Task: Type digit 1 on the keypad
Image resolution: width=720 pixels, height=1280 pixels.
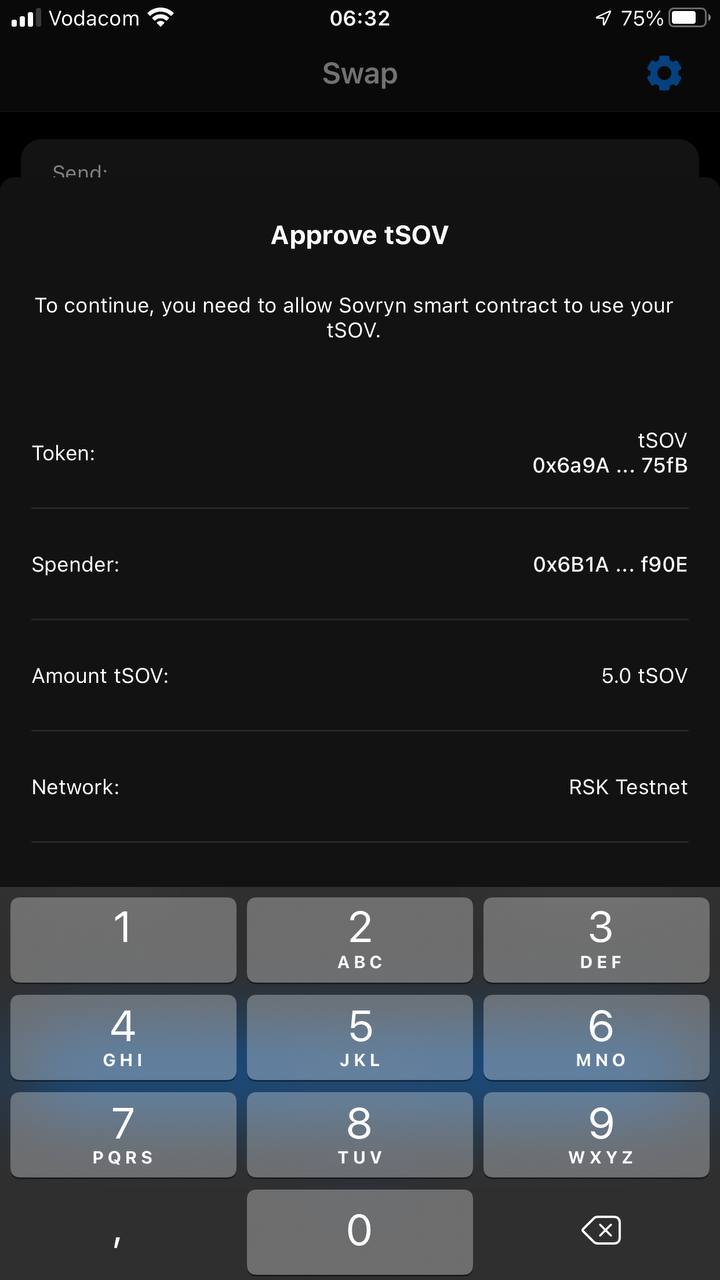Action: [123, 939]
